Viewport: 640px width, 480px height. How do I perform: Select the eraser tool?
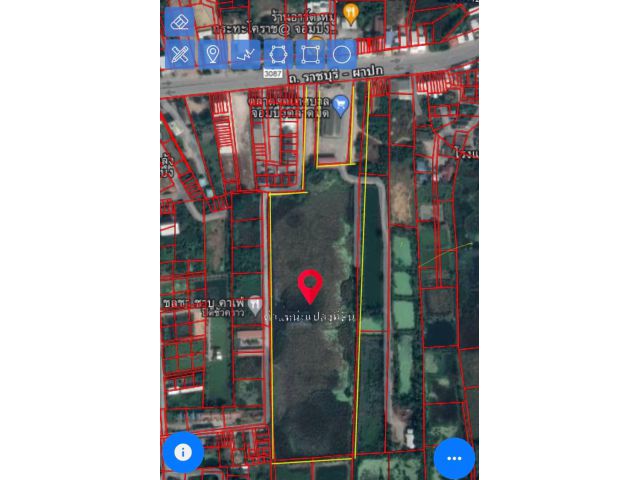pyautogui.click(x=180, y=21)
